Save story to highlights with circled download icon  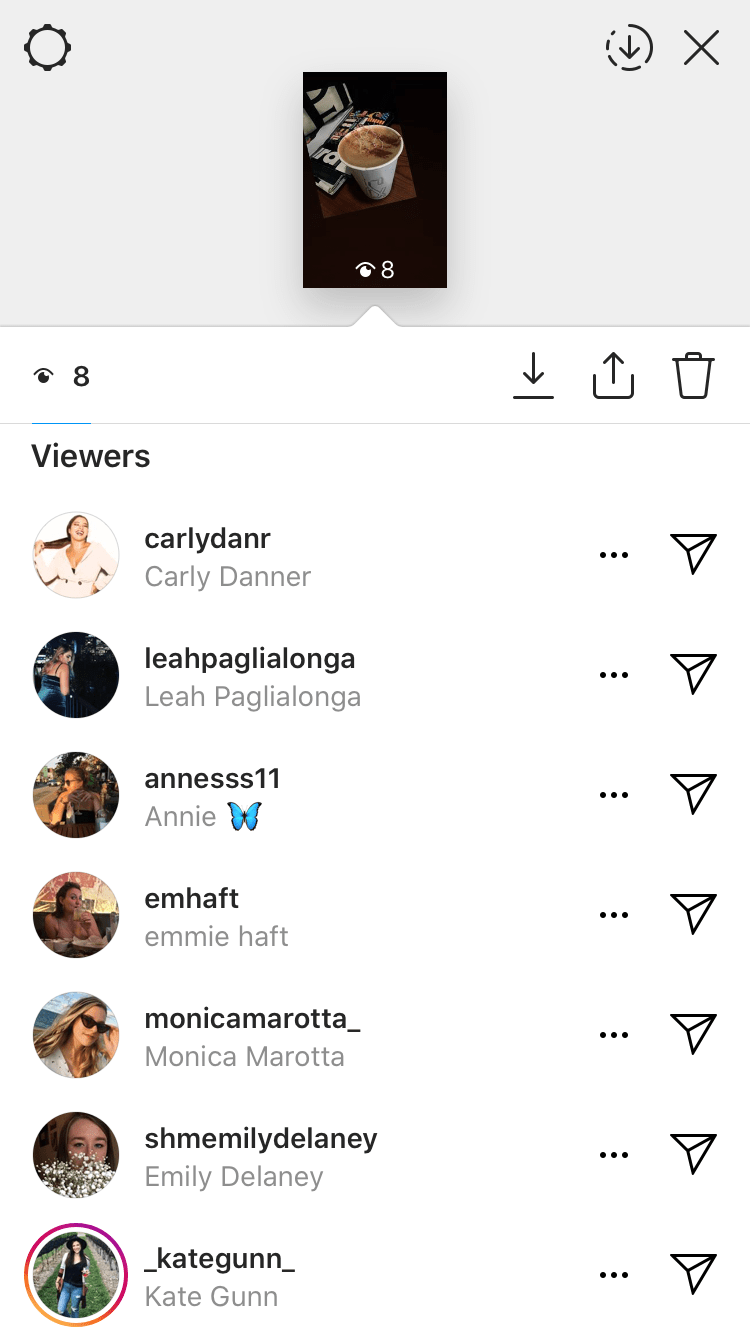point(629,47)
